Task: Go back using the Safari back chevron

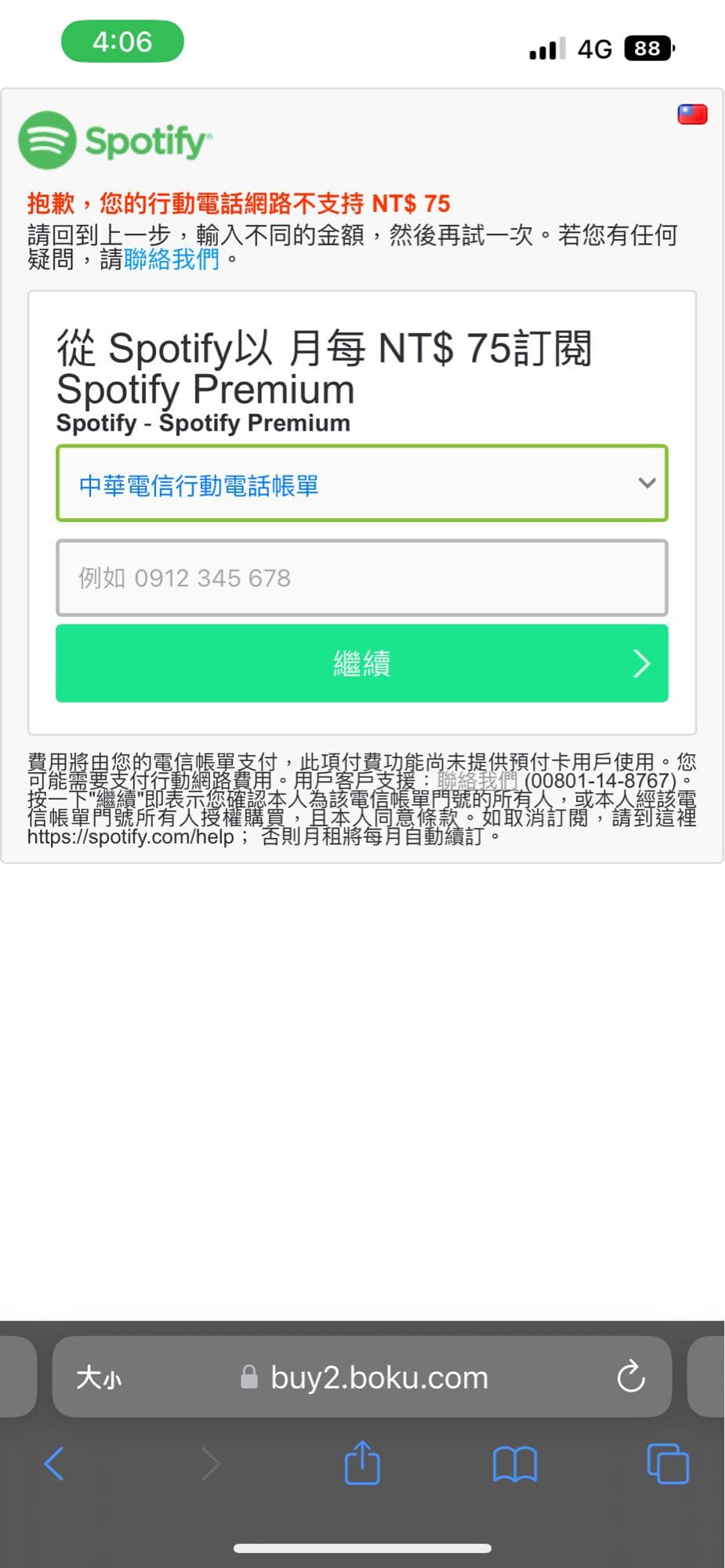Action: point(53,1465)
